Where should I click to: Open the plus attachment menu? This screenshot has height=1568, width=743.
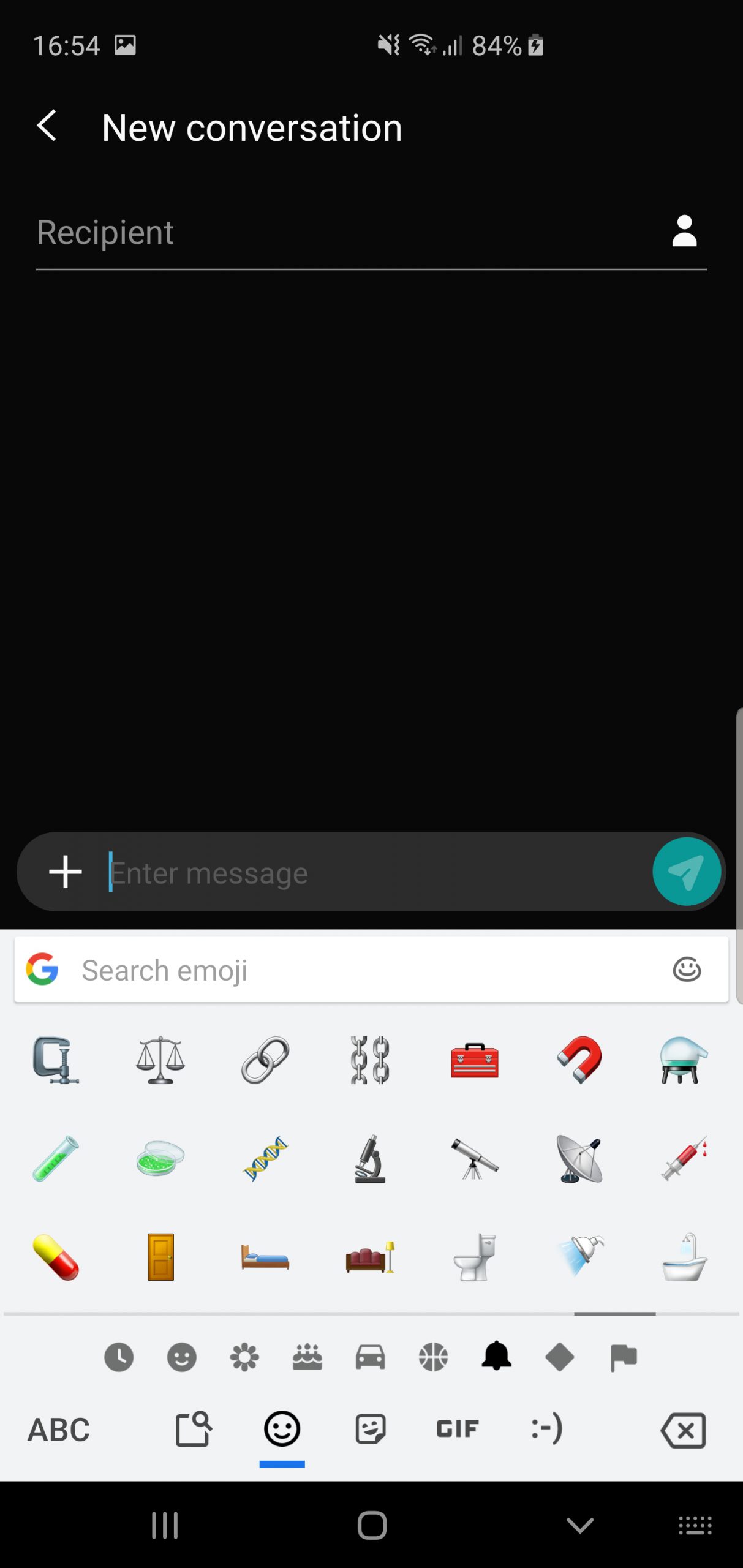pos(66,872)
